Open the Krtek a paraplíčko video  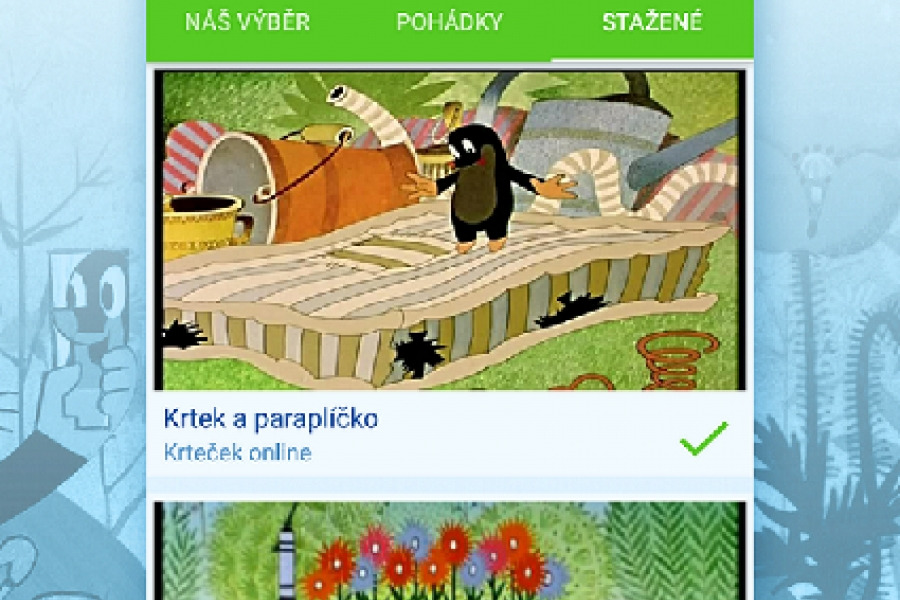pos(450,230)
